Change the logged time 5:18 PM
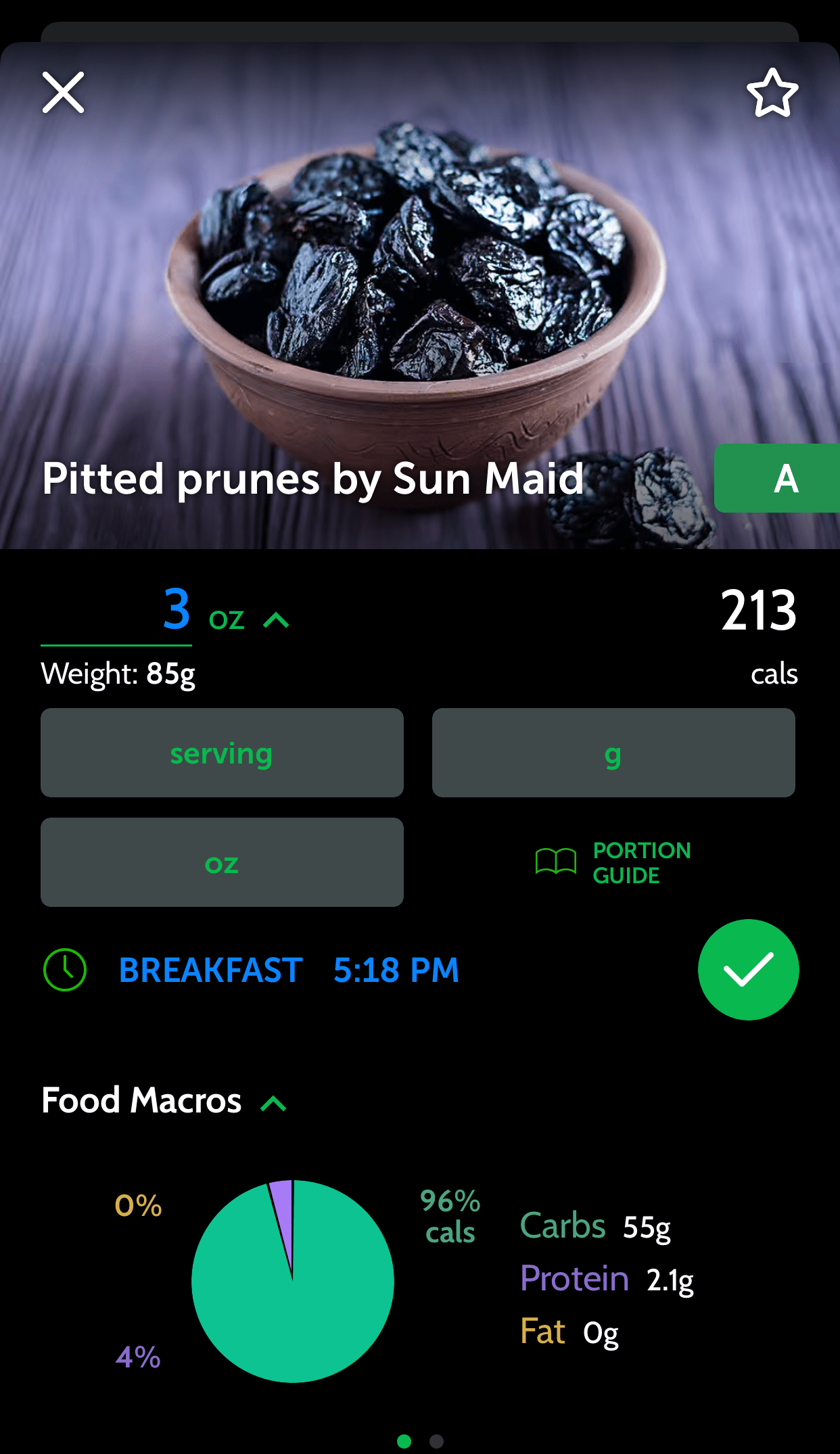Viewport: 840px width, 1454px height. [x=396, y=969]
